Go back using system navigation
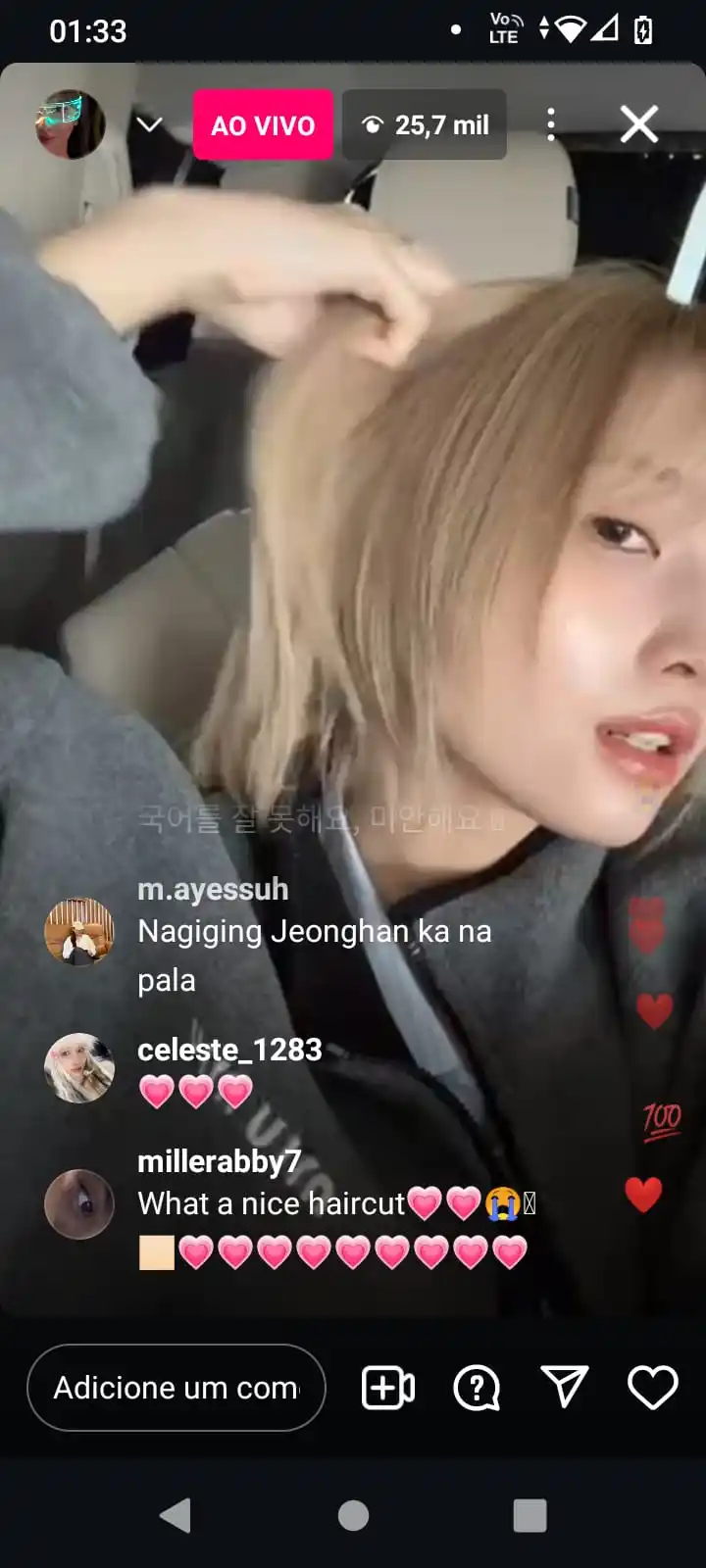 176,1515
